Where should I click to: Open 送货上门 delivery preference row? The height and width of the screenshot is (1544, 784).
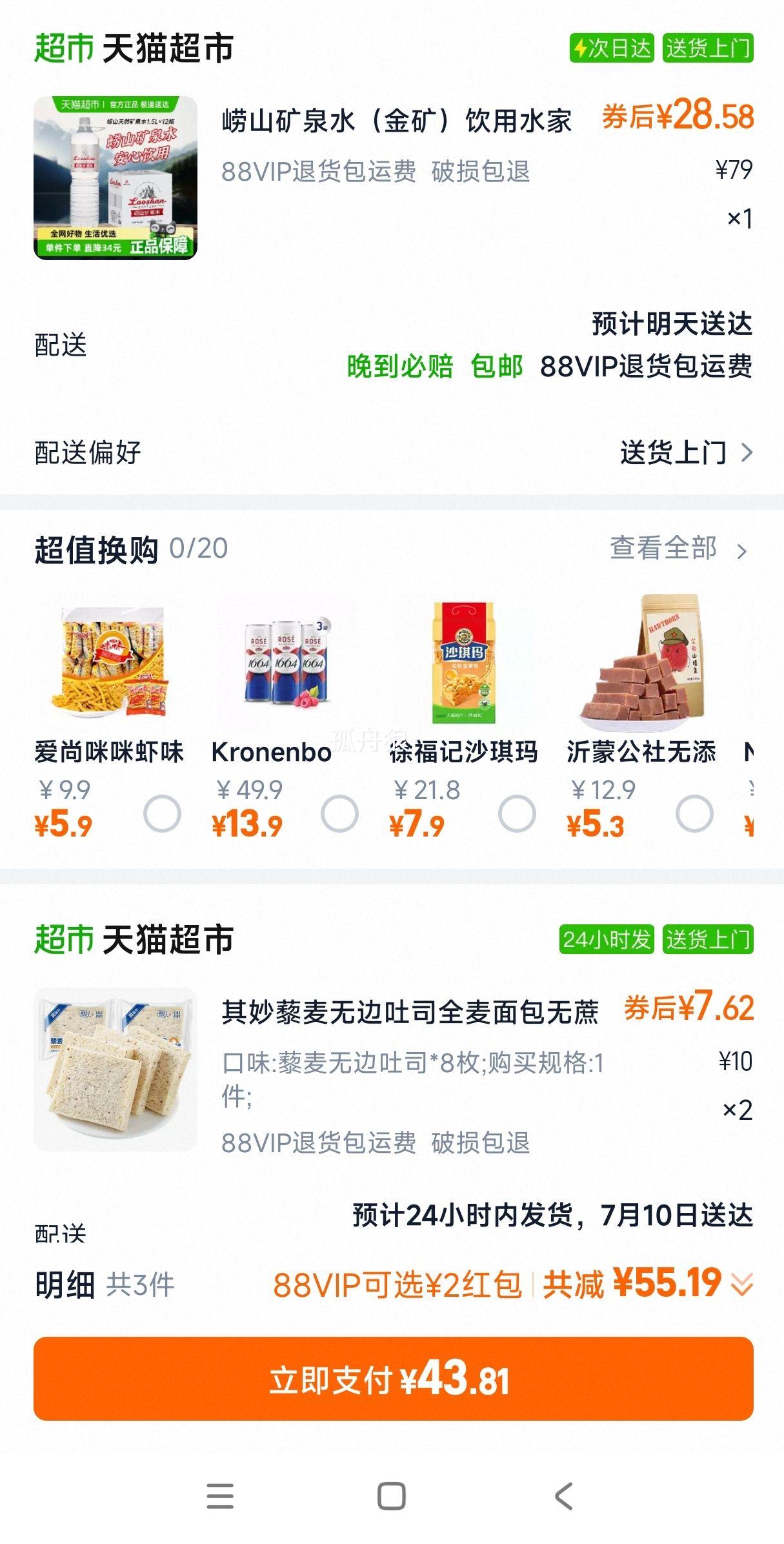[x=685, y=452]
